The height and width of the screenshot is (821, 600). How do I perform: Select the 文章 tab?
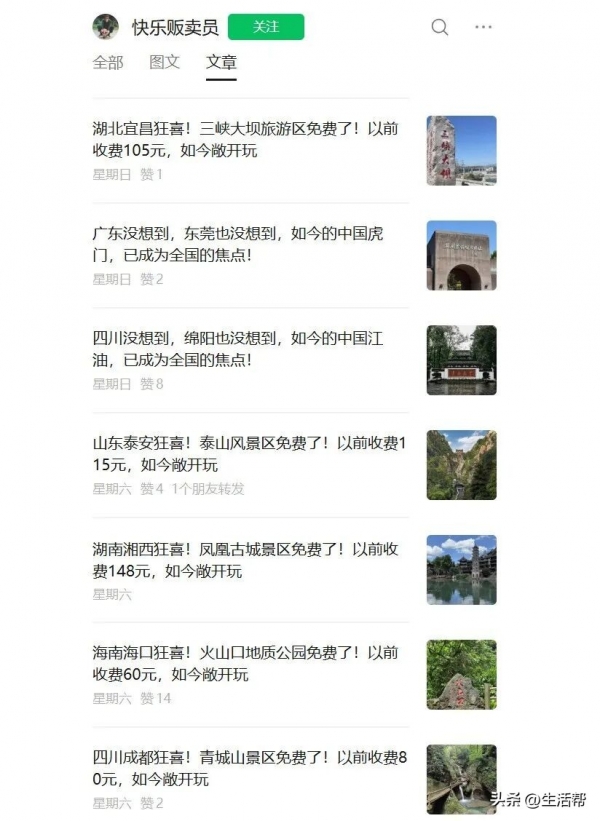click(x=221, y=62)
